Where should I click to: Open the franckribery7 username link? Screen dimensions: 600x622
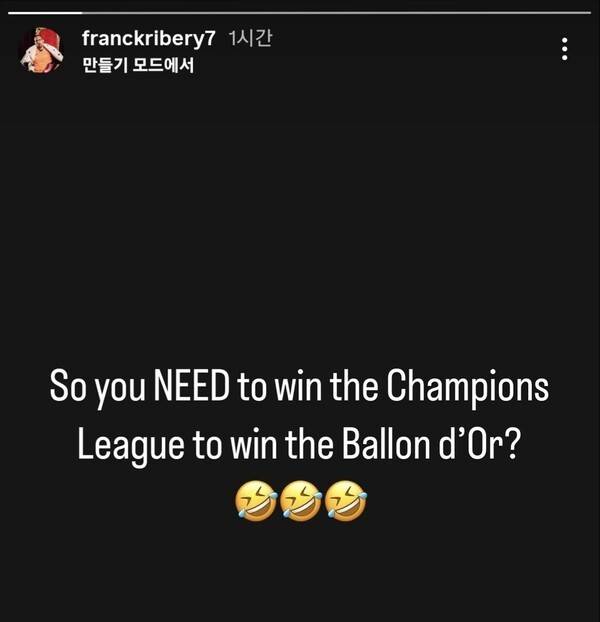[x=148, y=39]
